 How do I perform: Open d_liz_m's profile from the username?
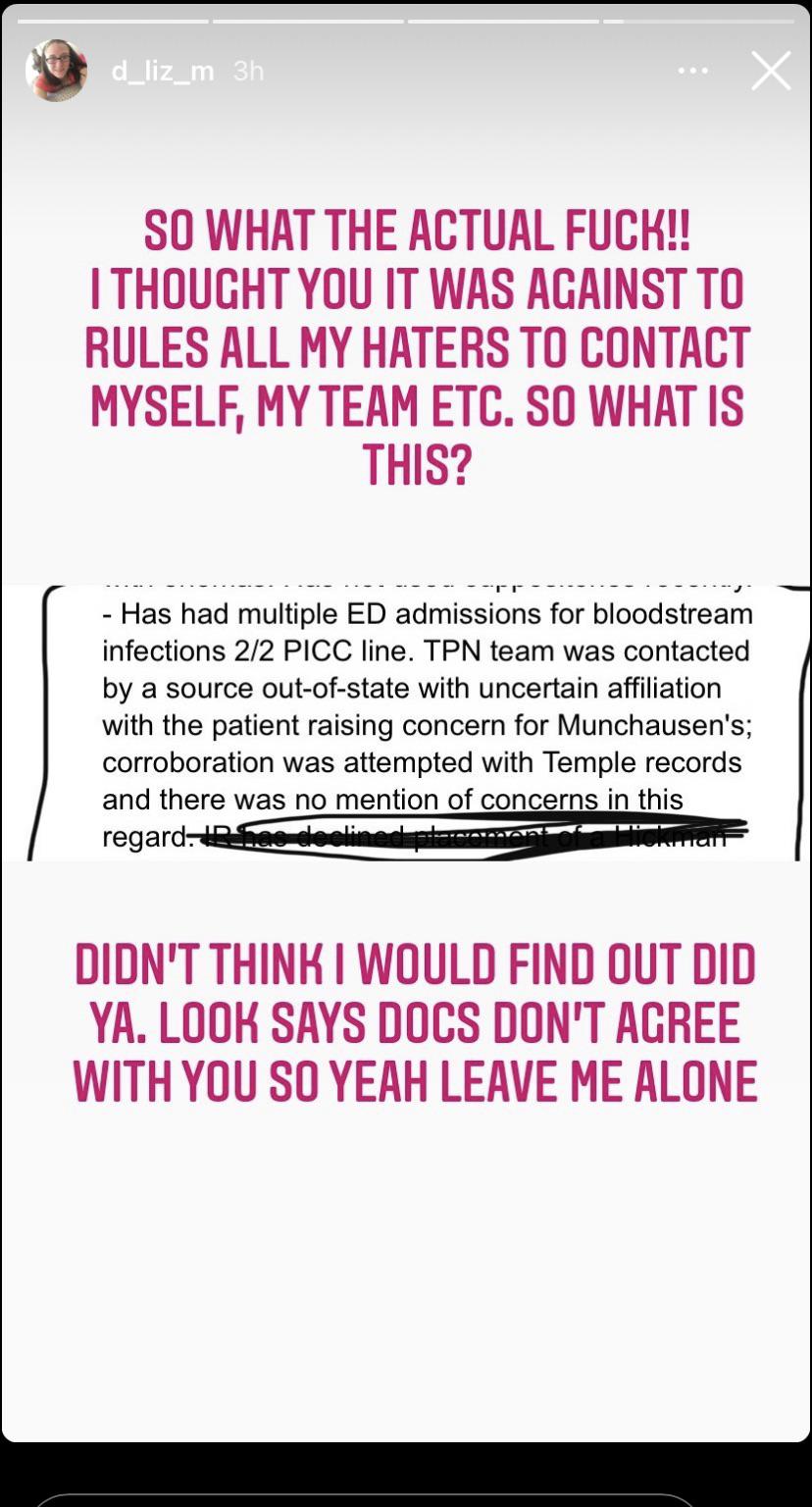162,72
